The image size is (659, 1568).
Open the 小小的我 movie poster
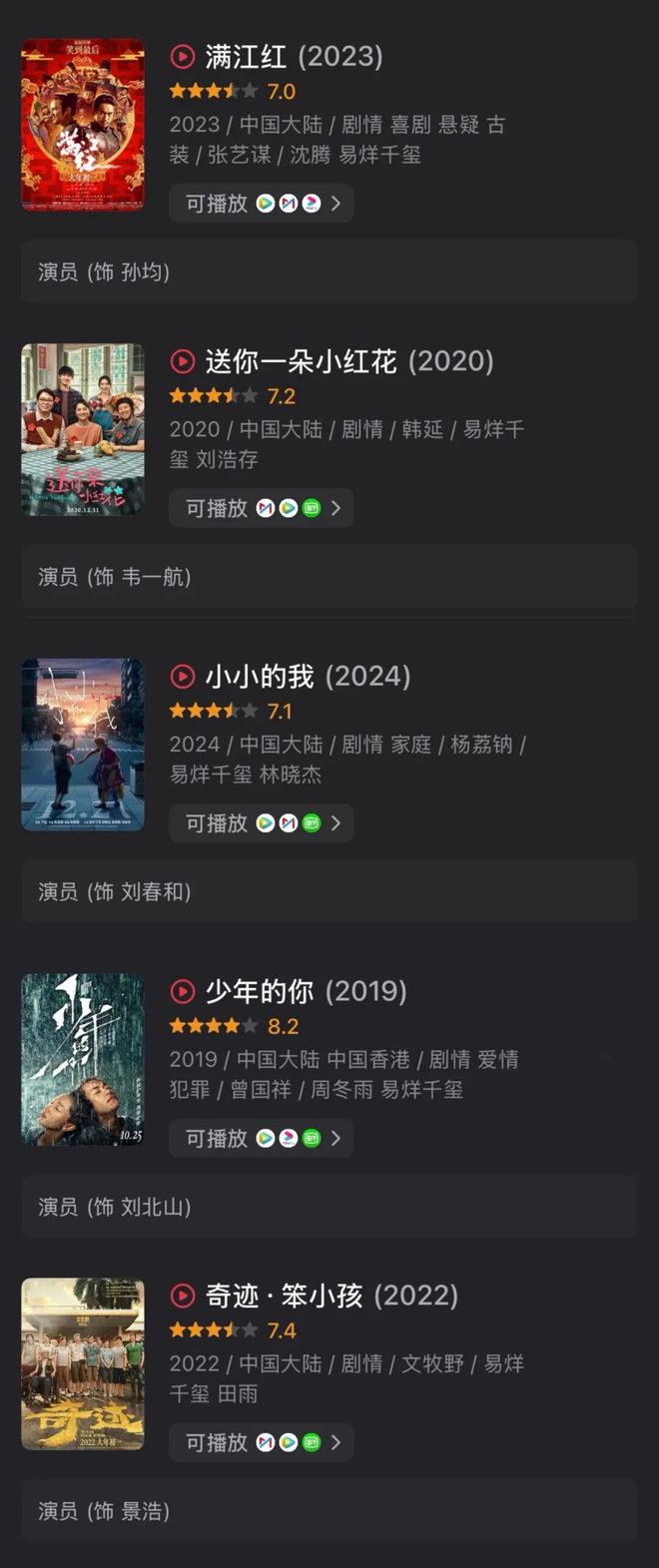(83, 745)
